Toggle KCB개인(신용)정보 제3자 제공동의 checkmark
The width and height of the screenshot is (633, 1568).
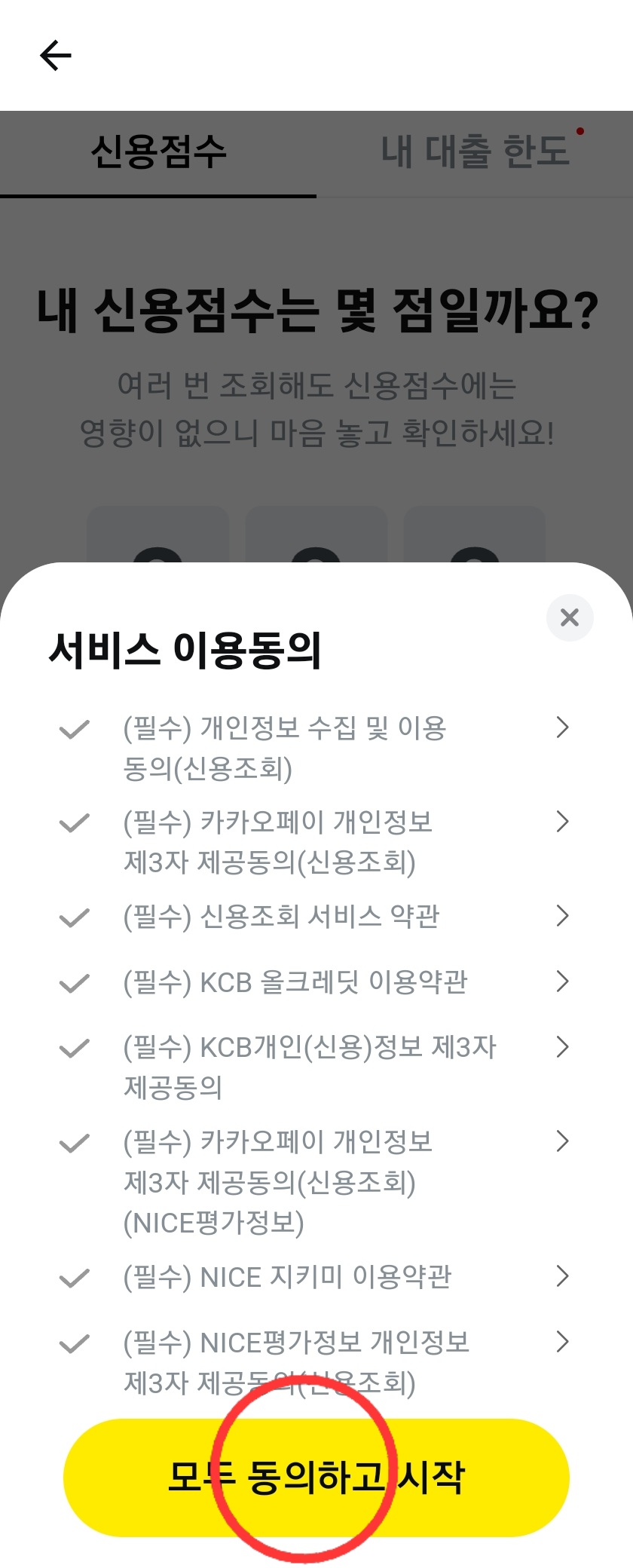(x=74, y=1046)
